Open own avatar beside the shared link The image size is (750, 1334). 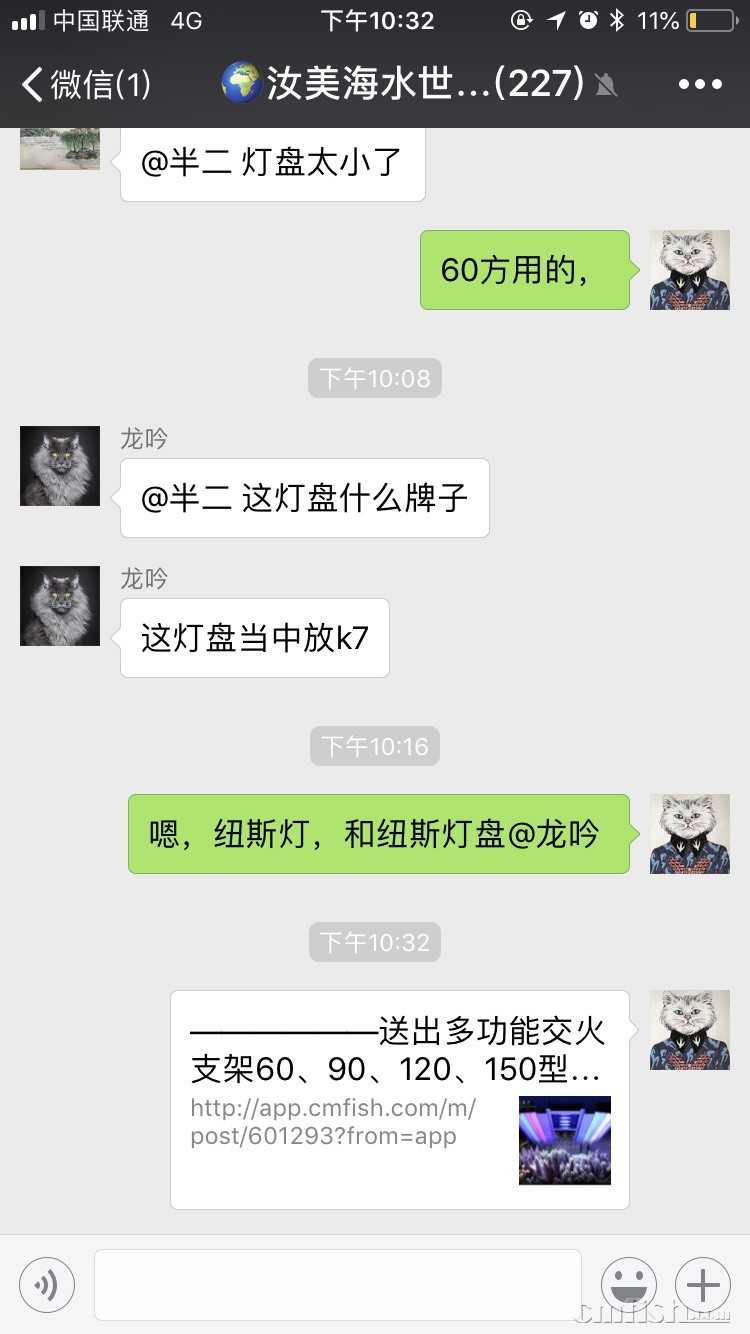coord(690,1030)
